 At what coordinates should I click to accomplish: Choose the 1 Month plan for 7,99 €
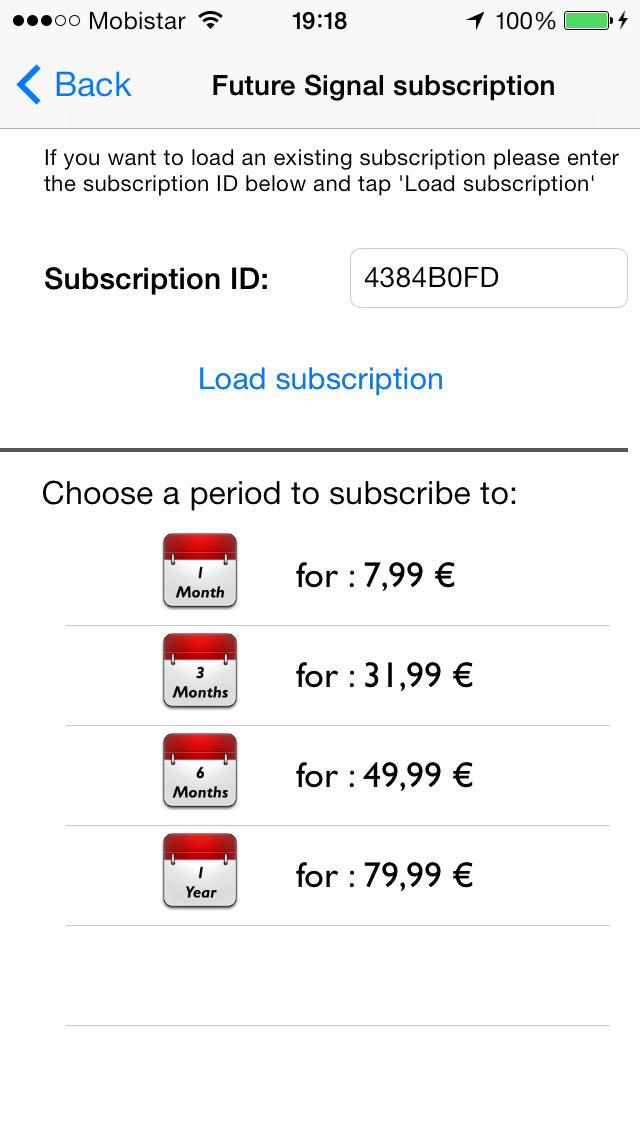[338, 575]
